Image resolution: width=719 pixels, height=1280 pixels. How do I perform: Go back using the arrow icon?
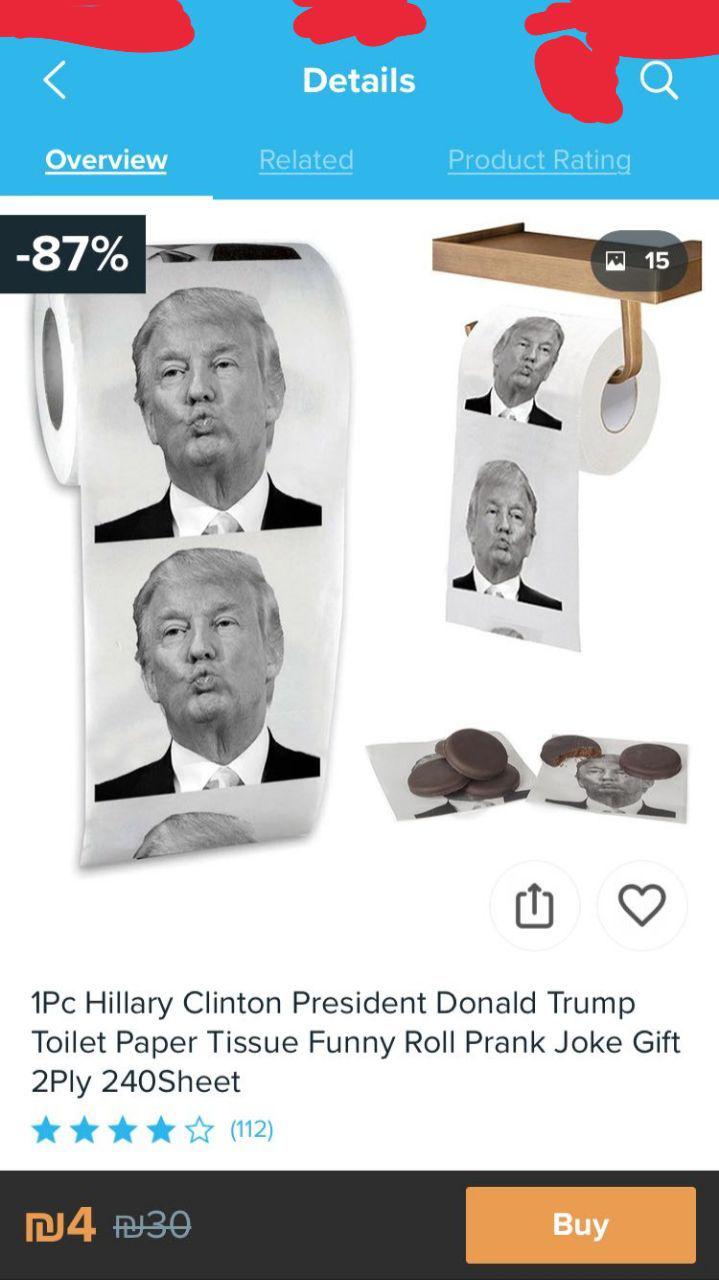(x=54, y=80)
